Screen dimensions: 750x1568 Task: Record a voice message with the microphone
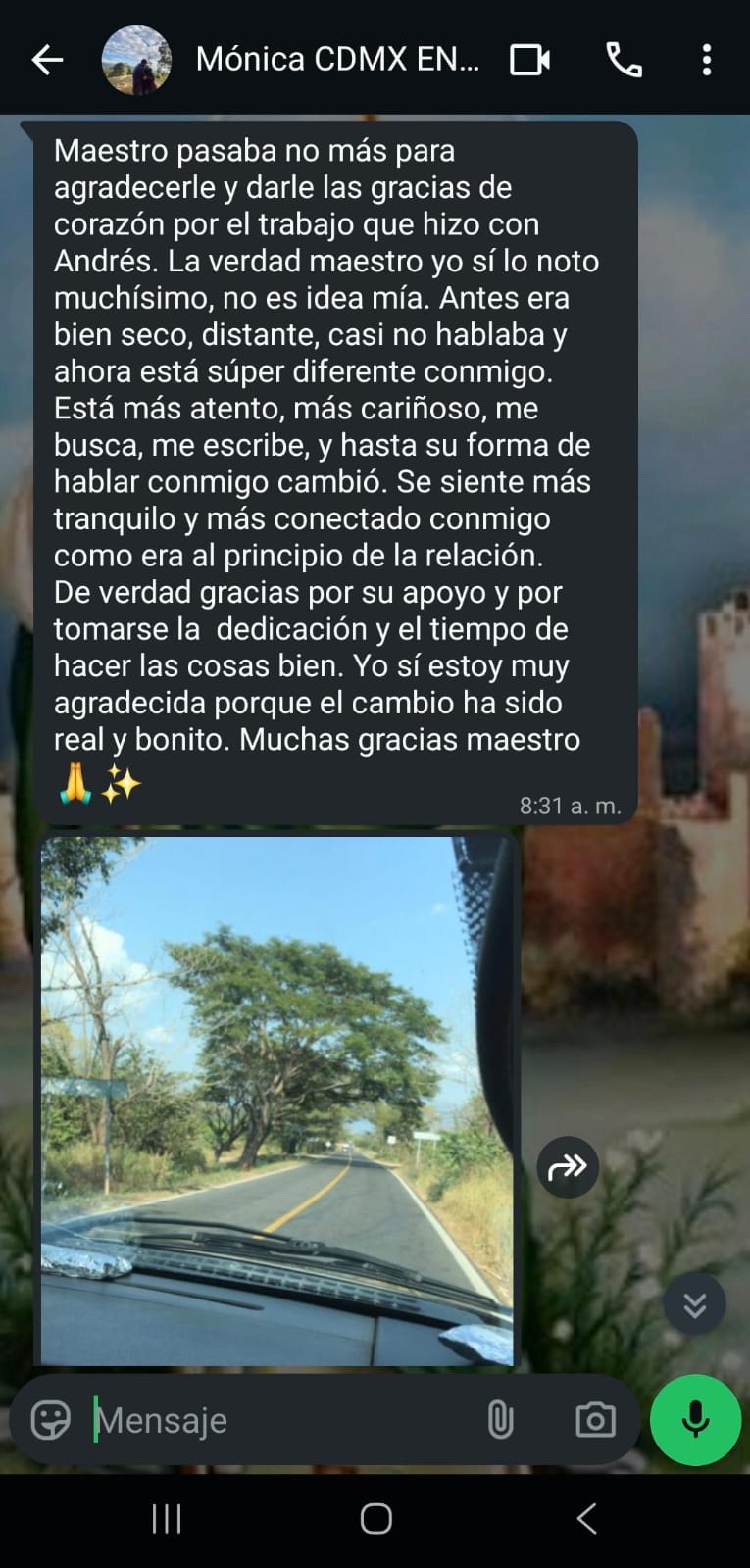[x=696, y=1419]
